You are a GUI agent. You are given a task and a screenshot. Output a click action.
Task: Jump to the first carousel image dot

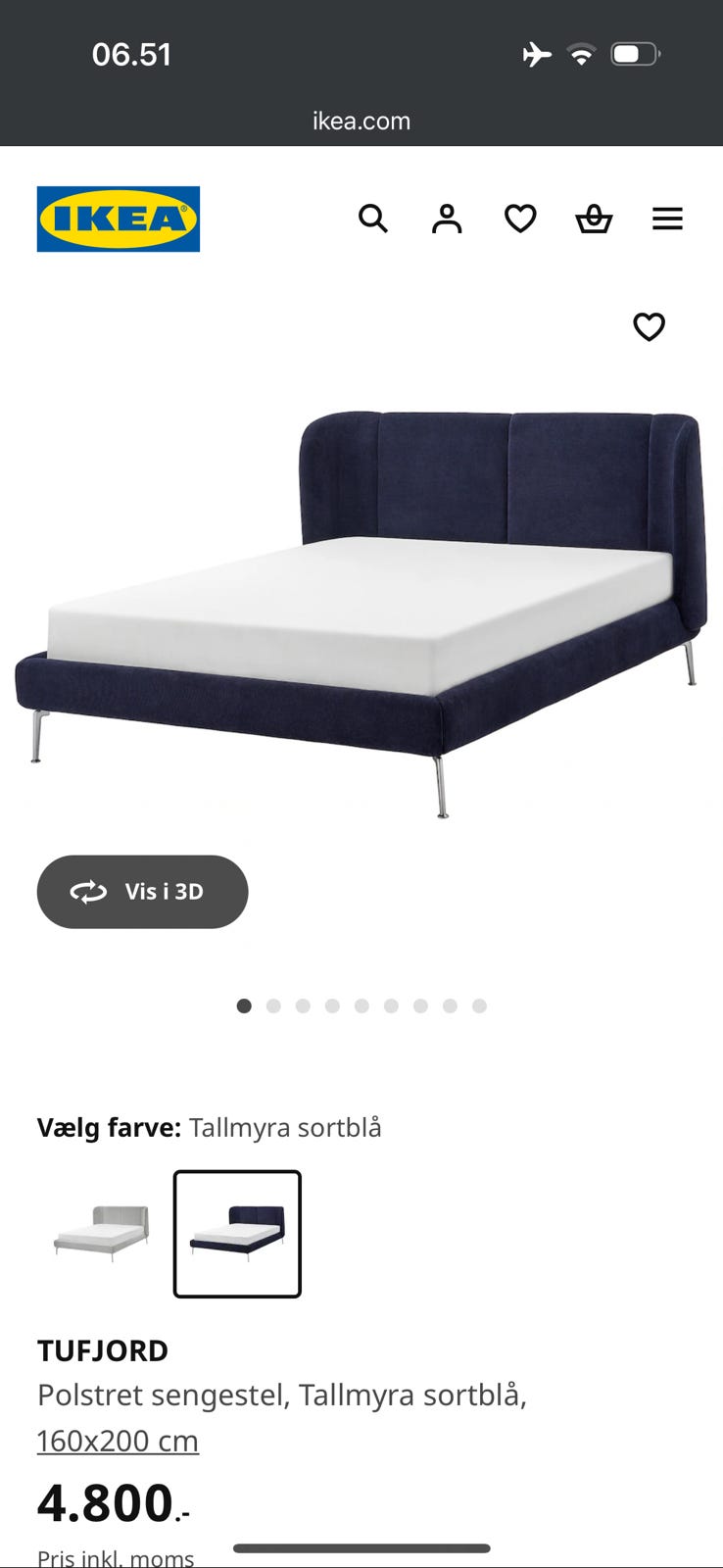tap(244, 1005)
